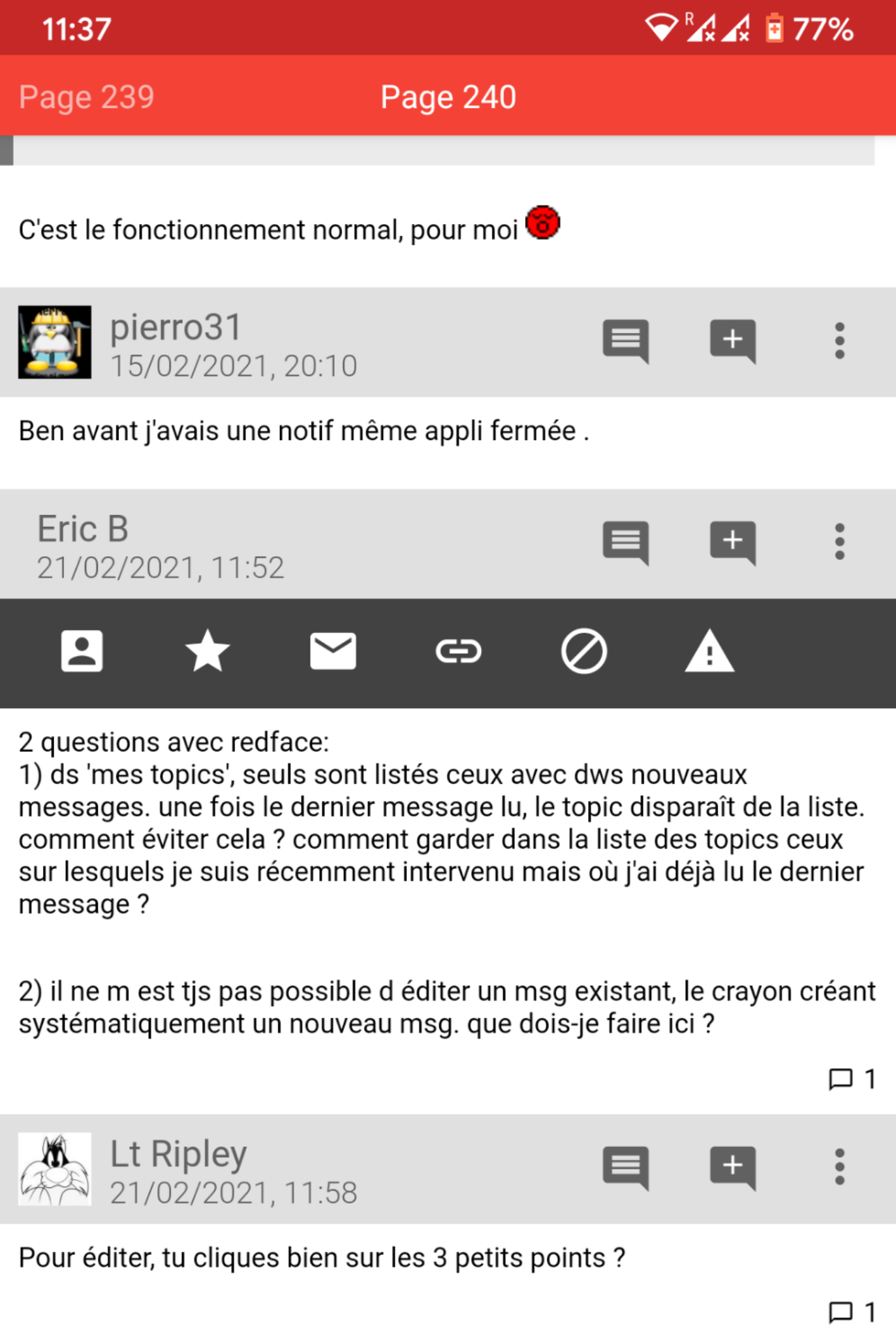This screenshot has height=1337, width=896.
Task: Add Eric B's post to multi-quote
Action: [x=732, y=543]
